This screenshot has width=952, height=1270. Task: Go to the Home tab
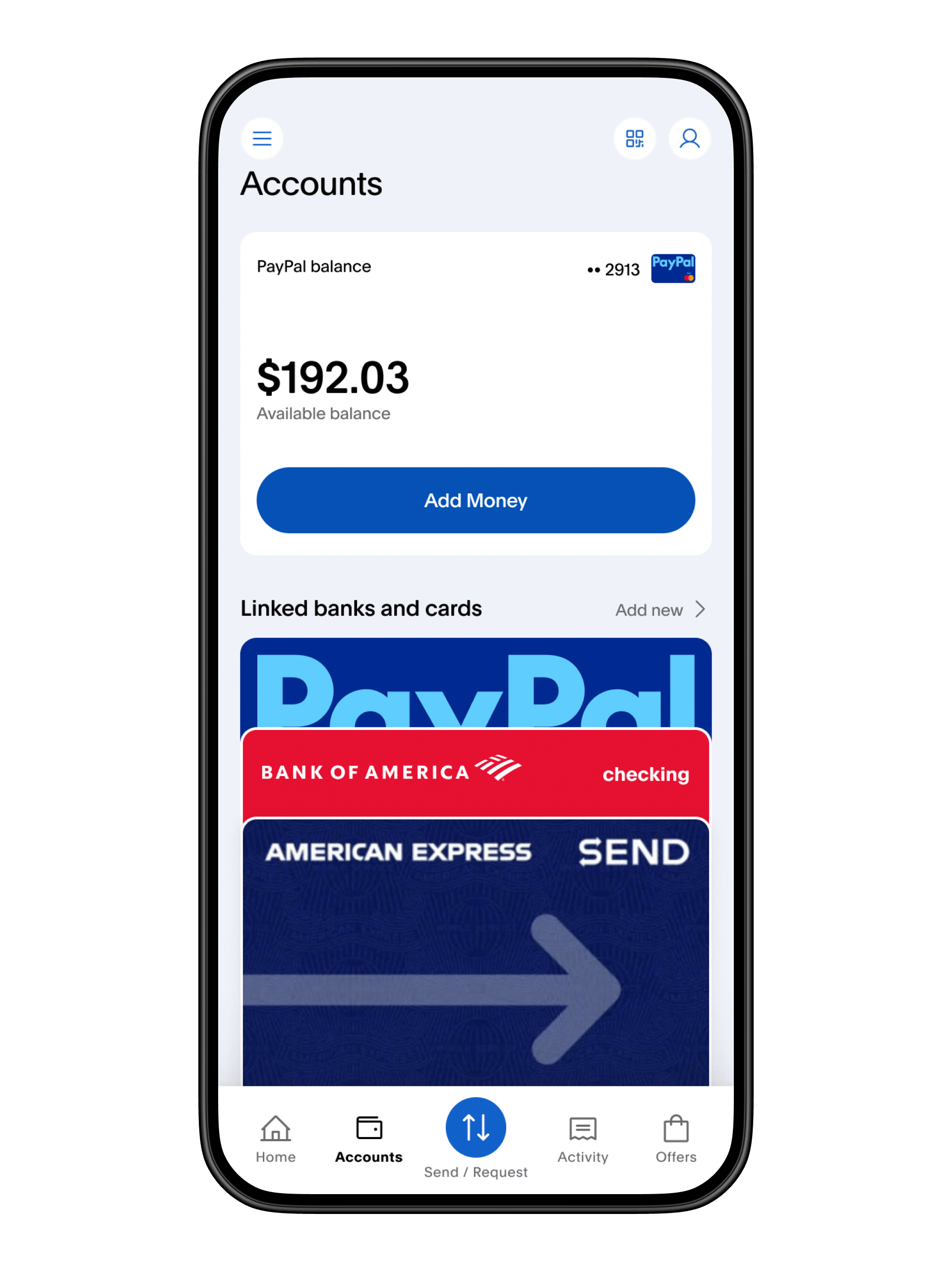pyautogui.click(x=276, y=1139)
